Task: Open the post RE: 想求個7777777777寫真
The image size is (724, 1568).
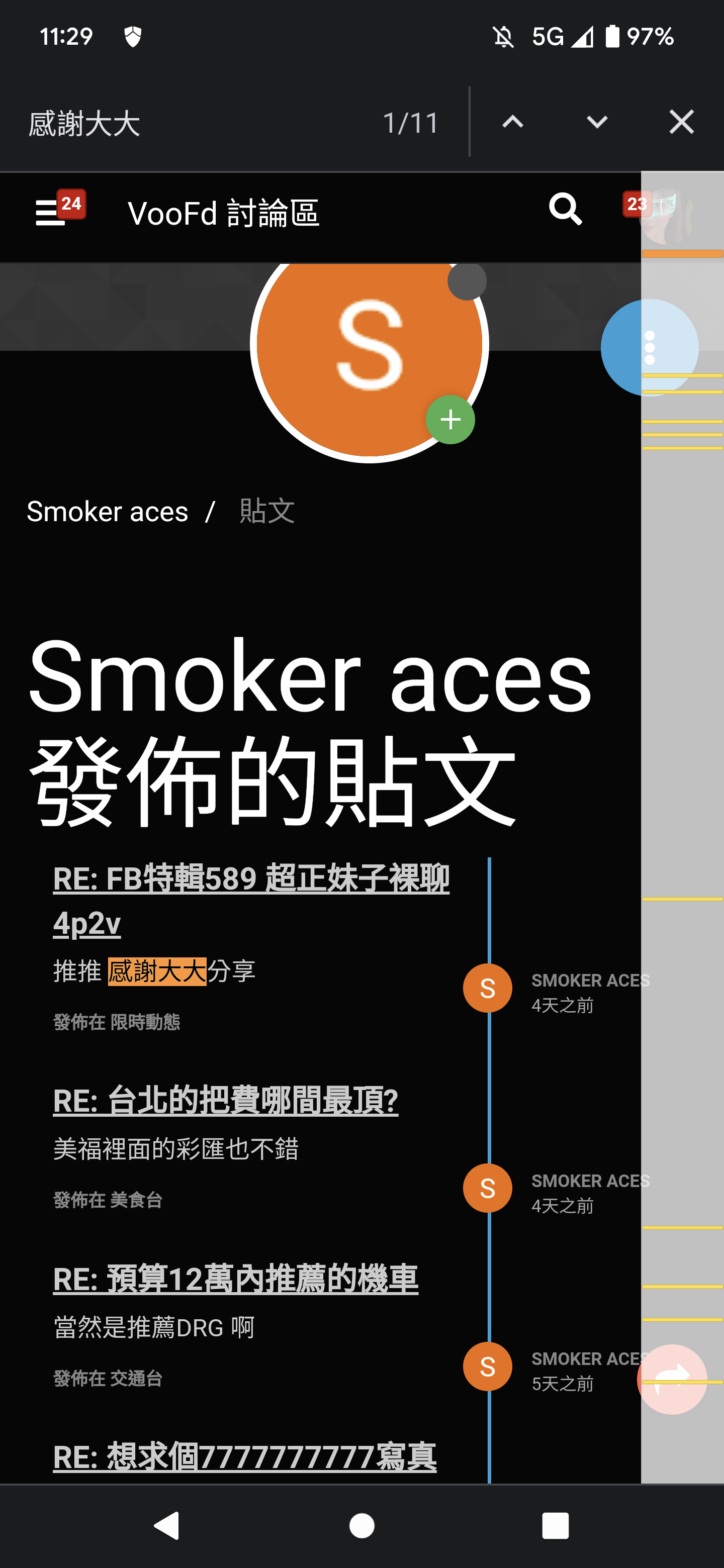Action: [245, 1456]
